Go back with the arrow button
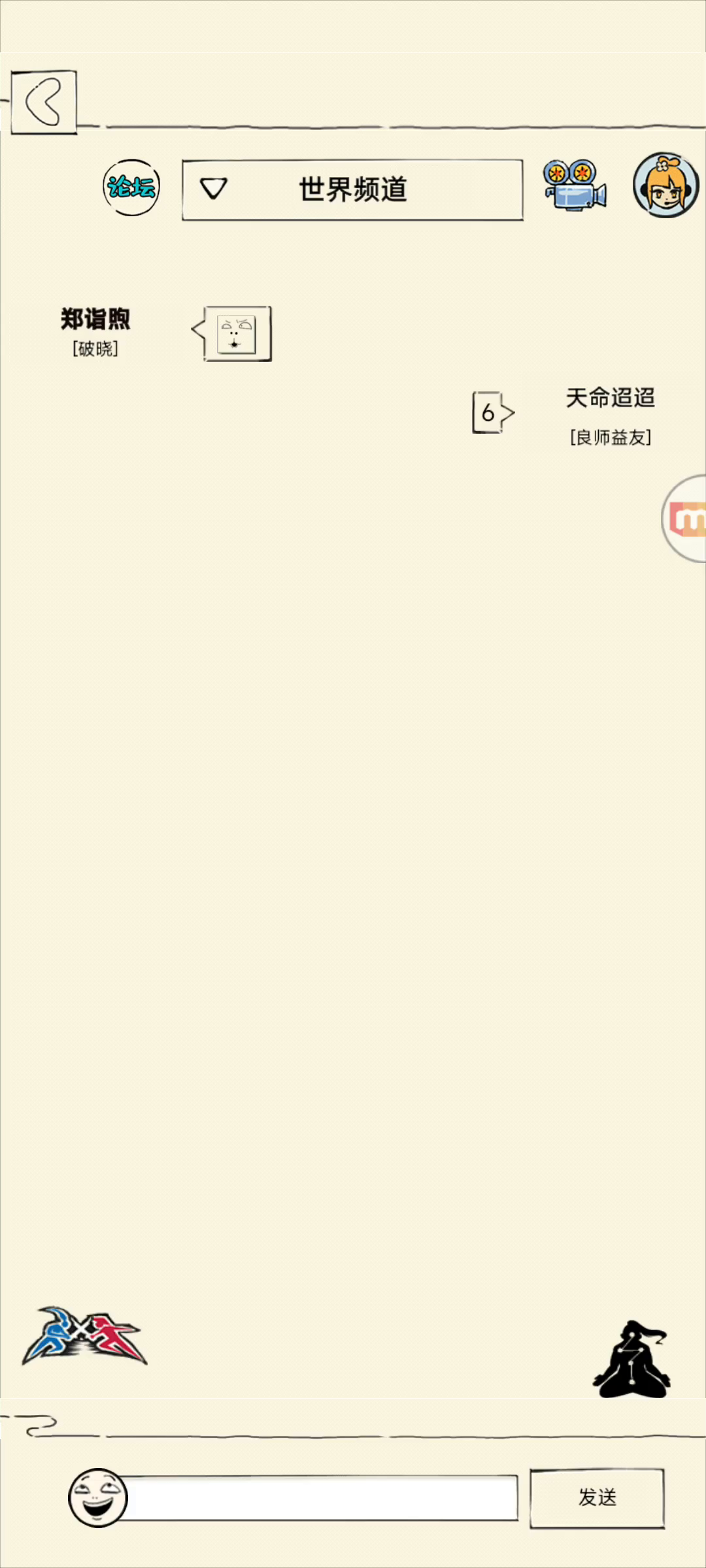This screenshot has width=706, height=1568. click(x=44, y=103)
